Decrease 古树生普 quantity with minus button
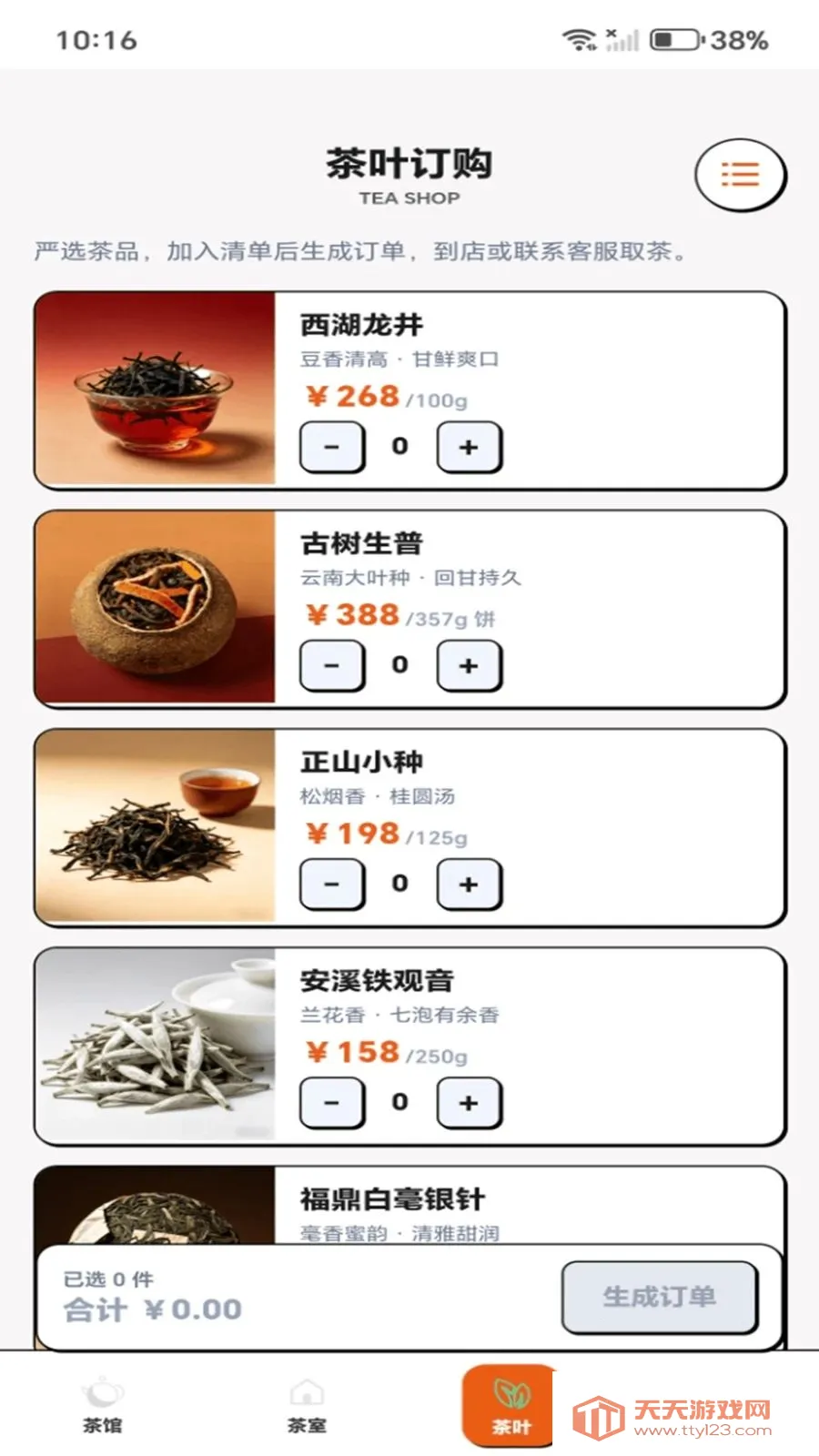 [x=330, y=665]
